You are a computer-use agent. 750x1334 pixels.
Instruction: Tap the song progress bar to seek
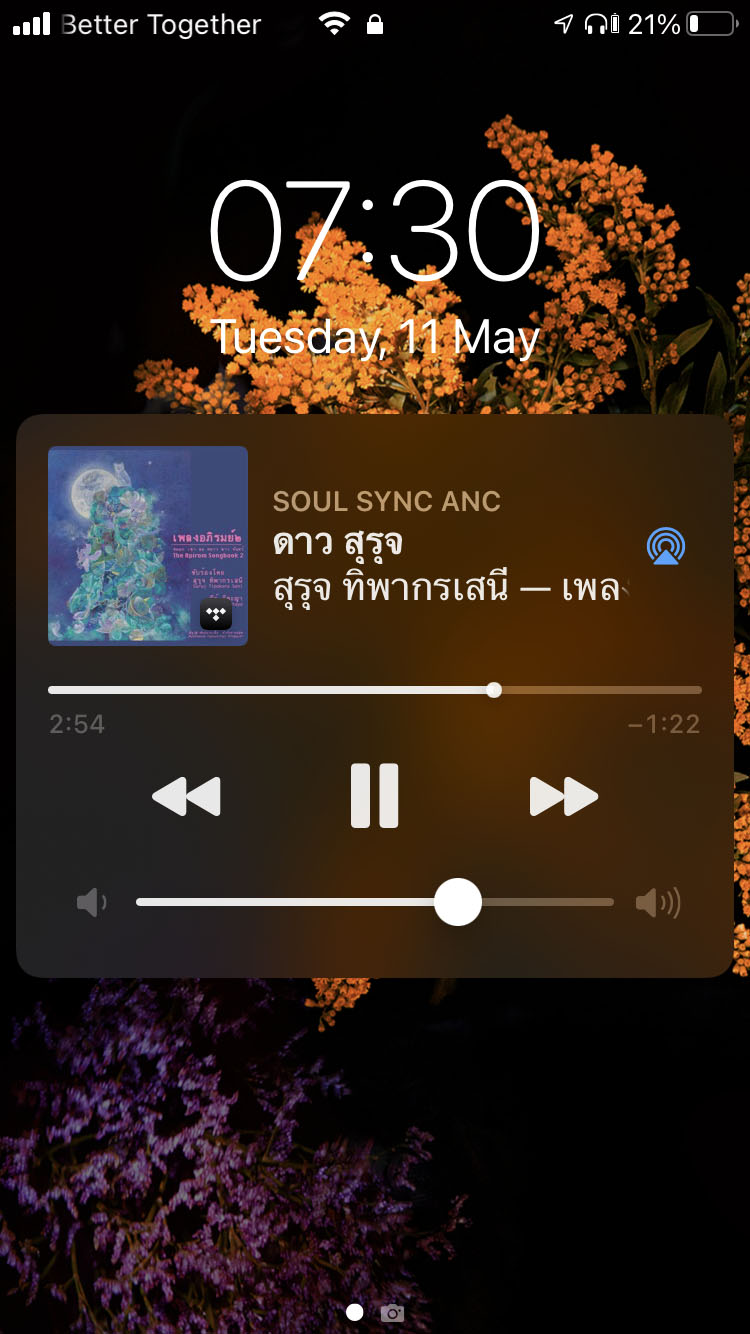(x=375, y=690)
